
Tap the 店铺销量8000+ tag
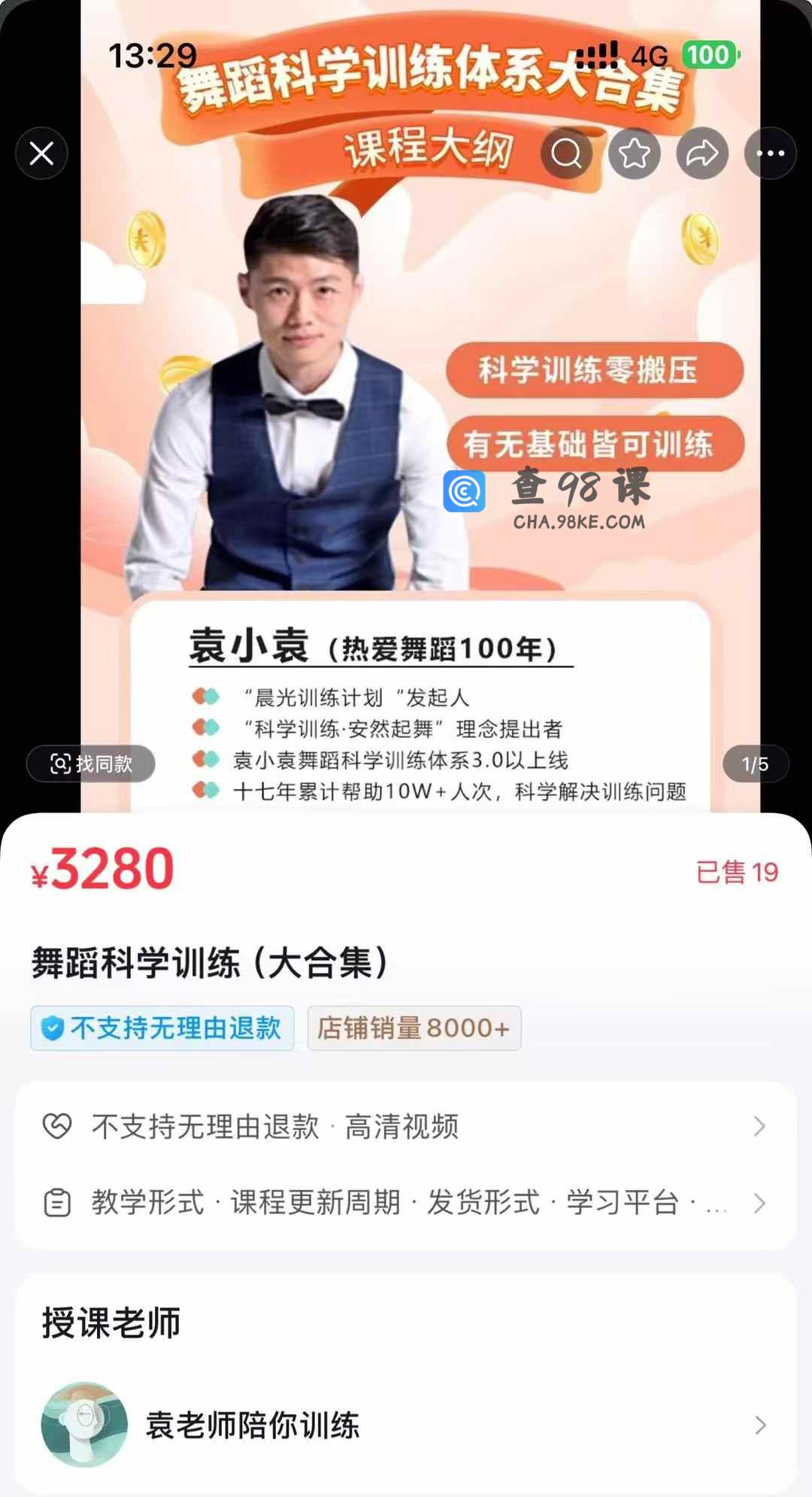pos(414,1028)
